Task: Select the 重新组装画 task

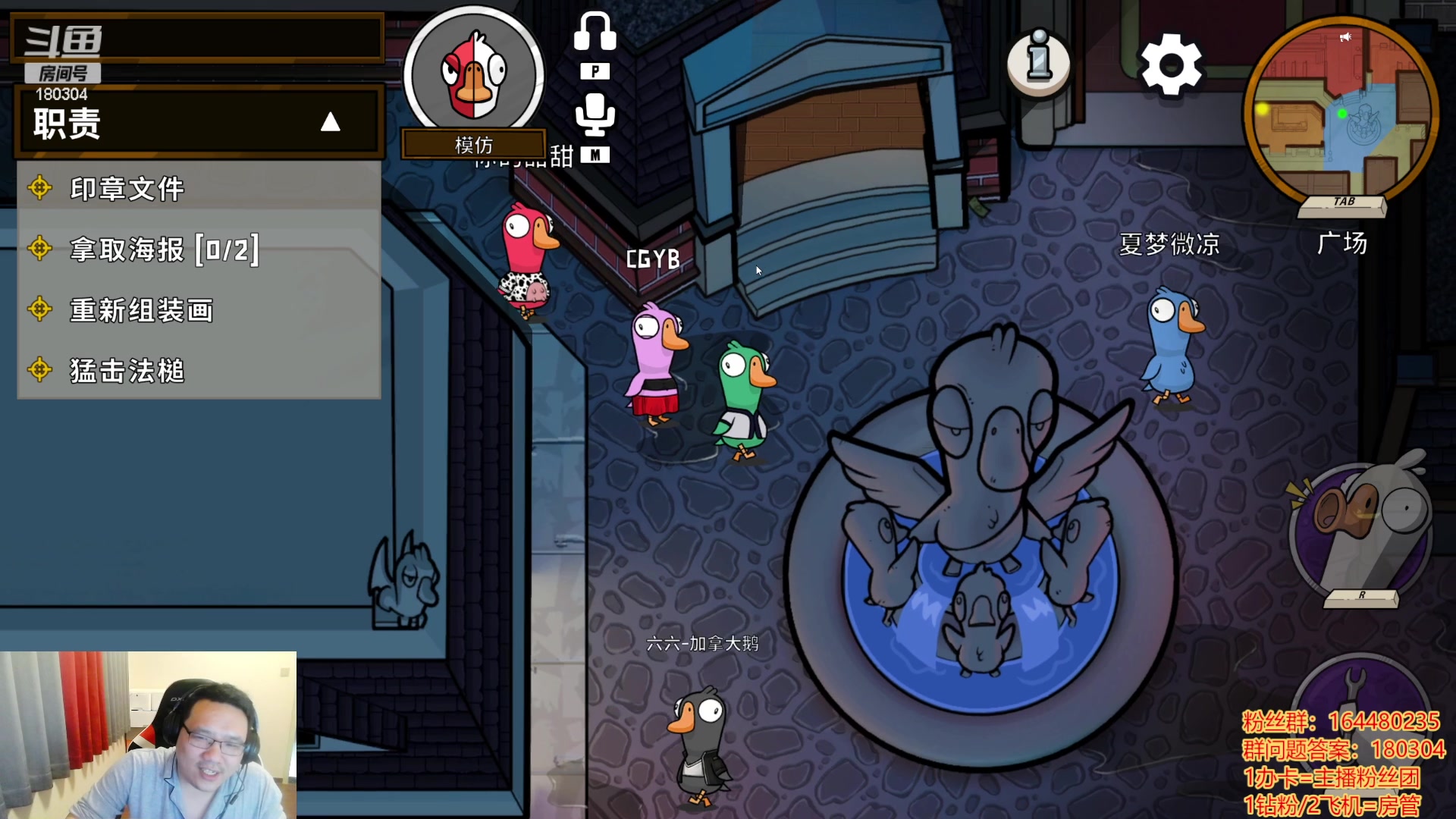Action: [x=141, y=310]
